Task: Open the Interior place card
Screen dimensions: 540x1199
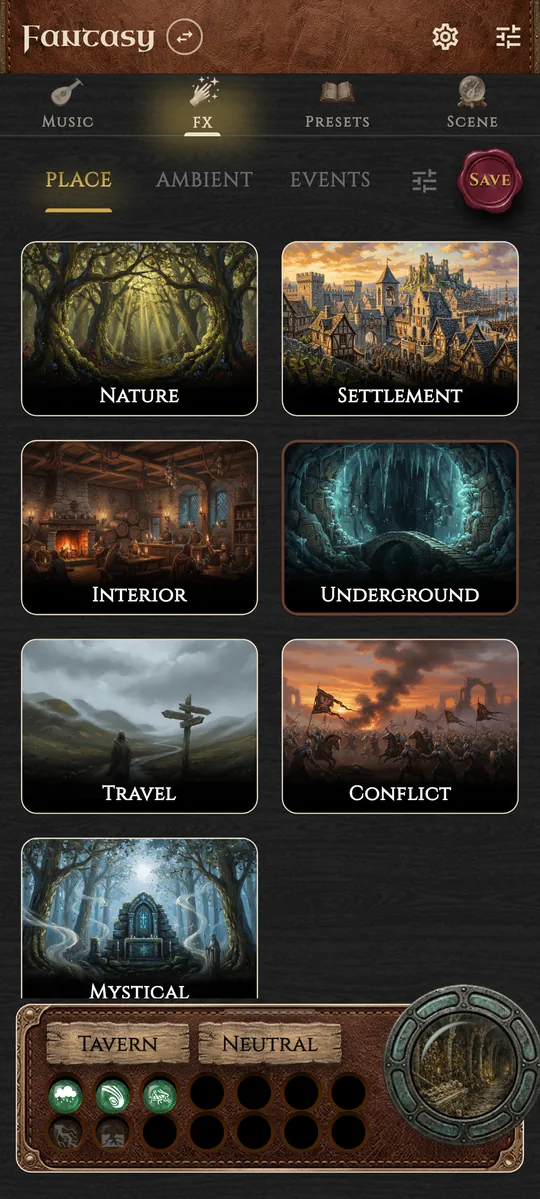Action: click(139, 528)
